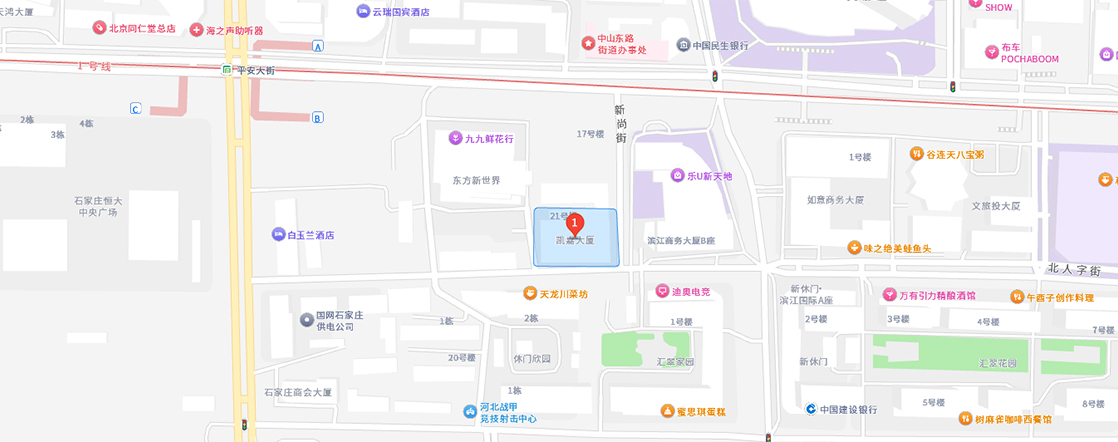The height and width of the screenshot is (442, 1118).
Task: Select the 平安大街 subway station icon
Action: click(227, 70)
